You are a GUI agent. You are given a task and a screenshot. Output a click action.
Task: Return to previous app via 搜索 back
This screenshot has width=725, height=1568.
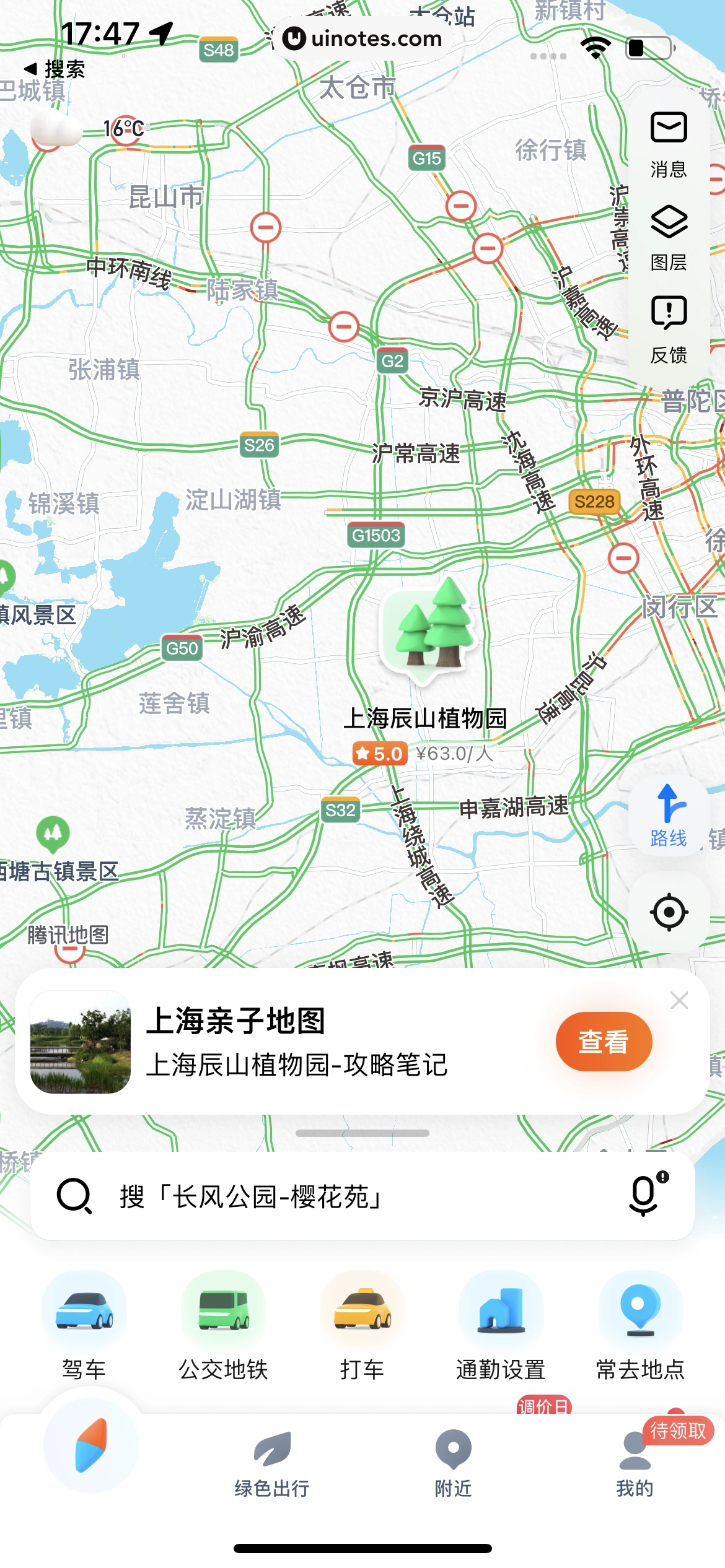tap(55, 69)
